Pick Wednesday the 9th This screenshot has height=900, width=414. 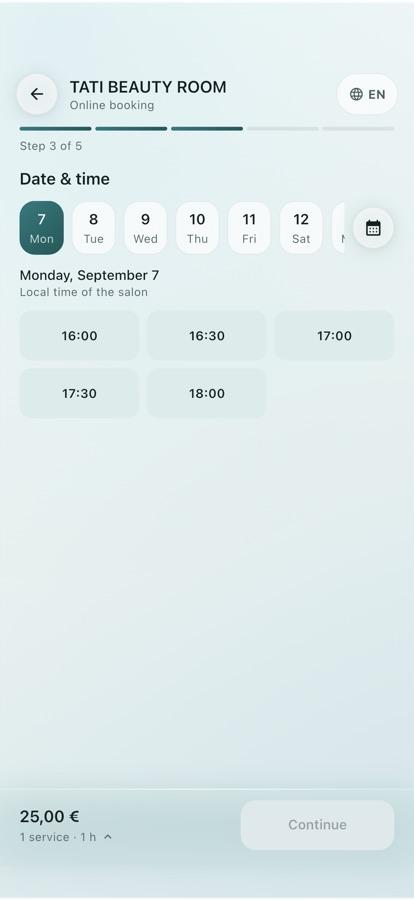tap(145, 228)
